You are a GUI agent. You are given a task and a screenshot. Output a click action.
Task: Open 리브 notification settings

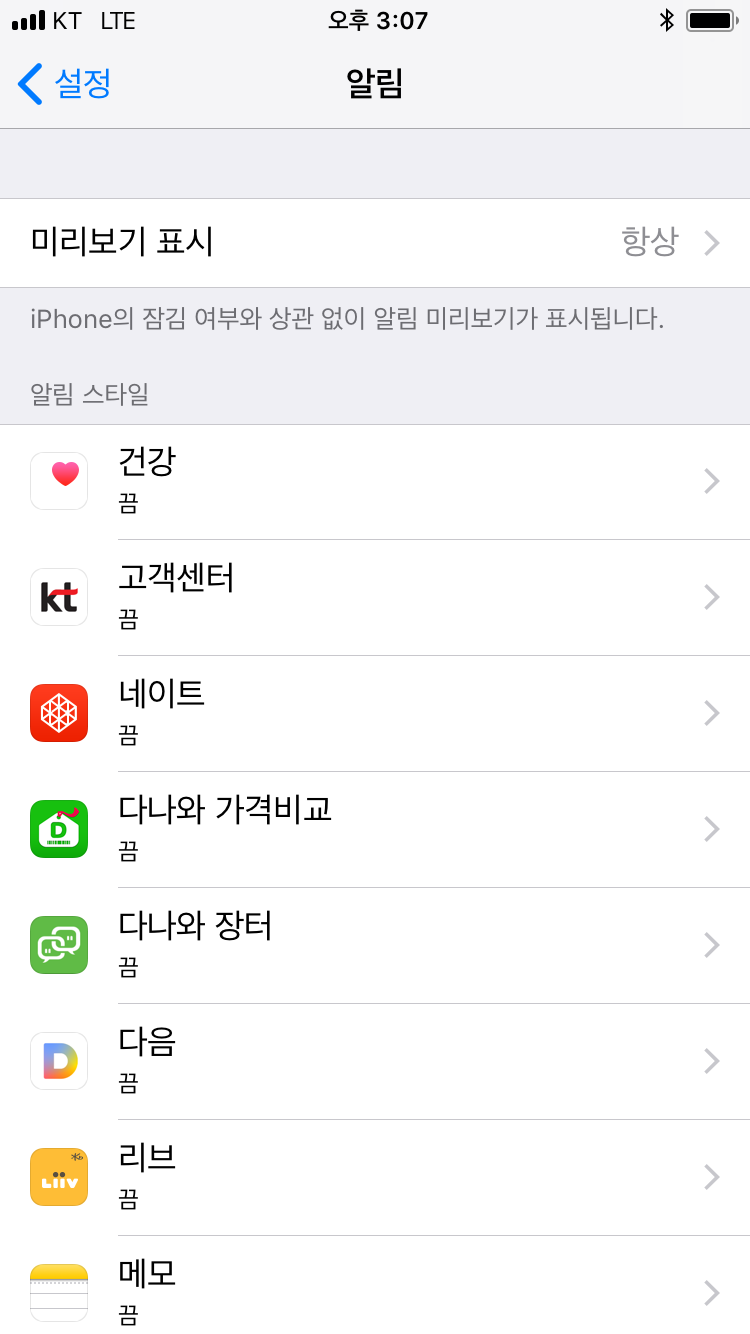pos(375,1178)
